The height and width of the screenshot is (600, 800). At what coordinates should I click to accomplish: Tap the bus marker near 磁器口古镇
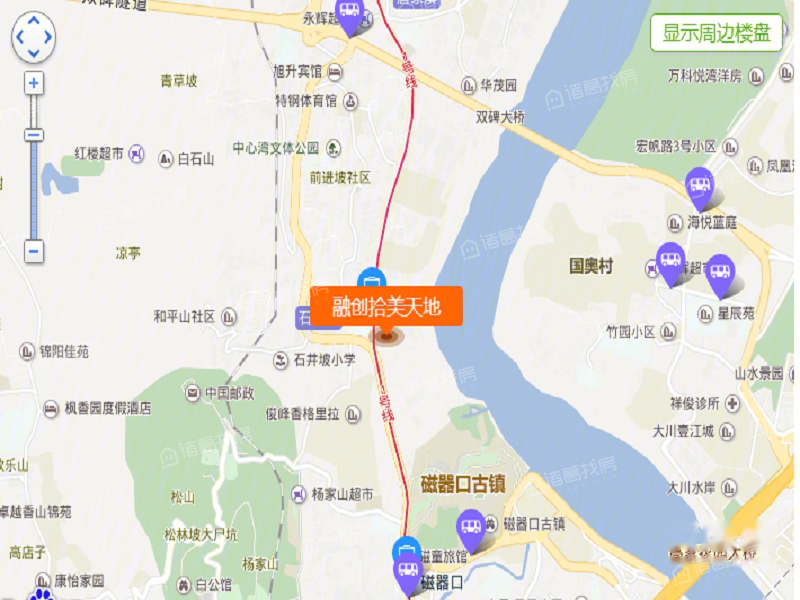[470, 526]
